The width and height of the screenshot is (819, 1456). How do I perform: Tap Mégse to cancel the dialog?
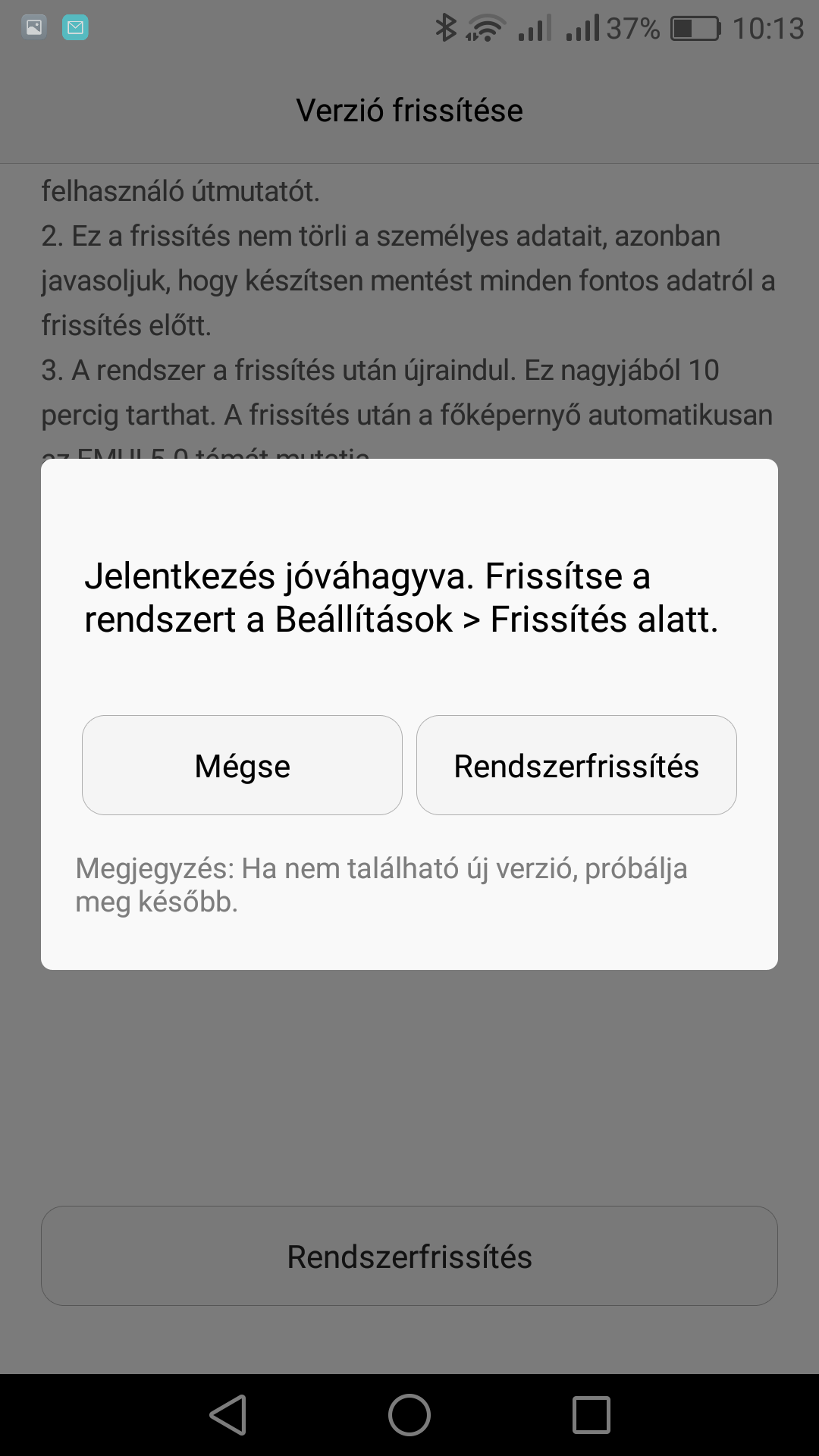[x=242, y=765]
